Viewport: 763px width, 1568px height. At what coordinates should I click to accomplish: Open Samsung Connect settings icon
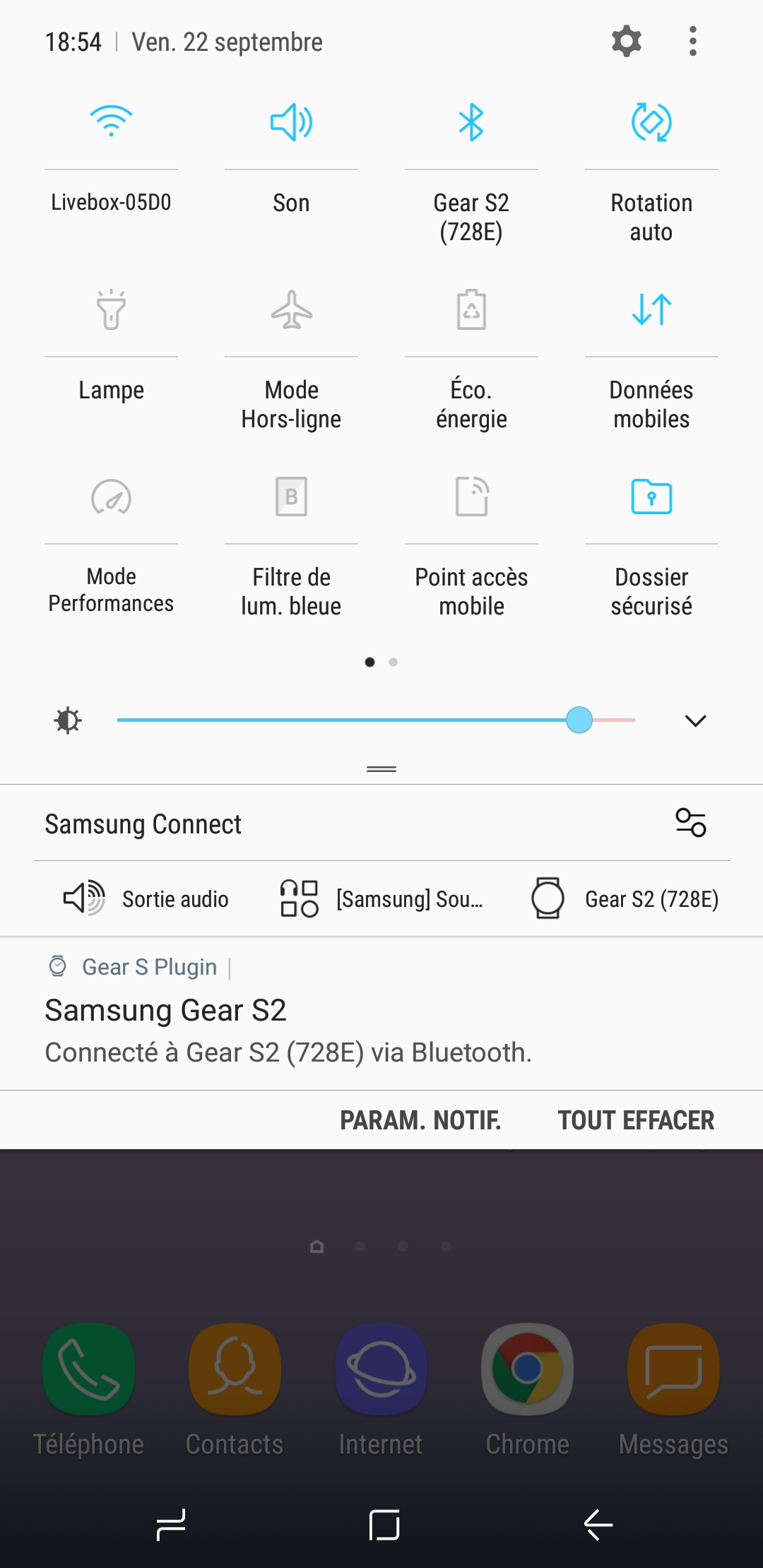click(x=690, y=823)
